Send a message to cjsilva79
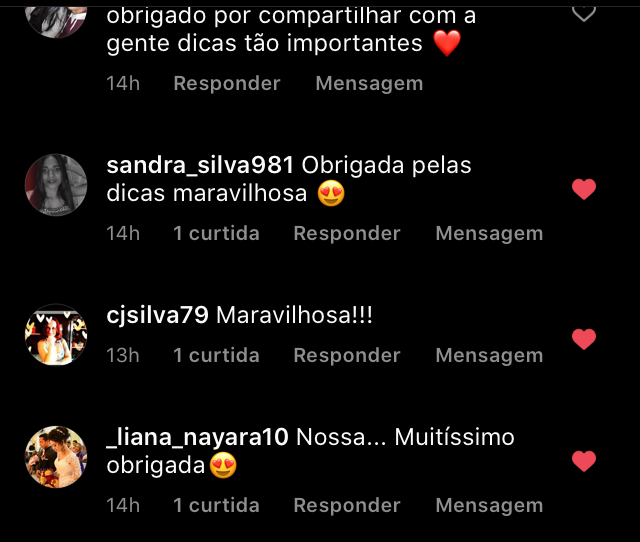Image resolution: width=640 pixels, height=542 pixels. pos(489,355)
